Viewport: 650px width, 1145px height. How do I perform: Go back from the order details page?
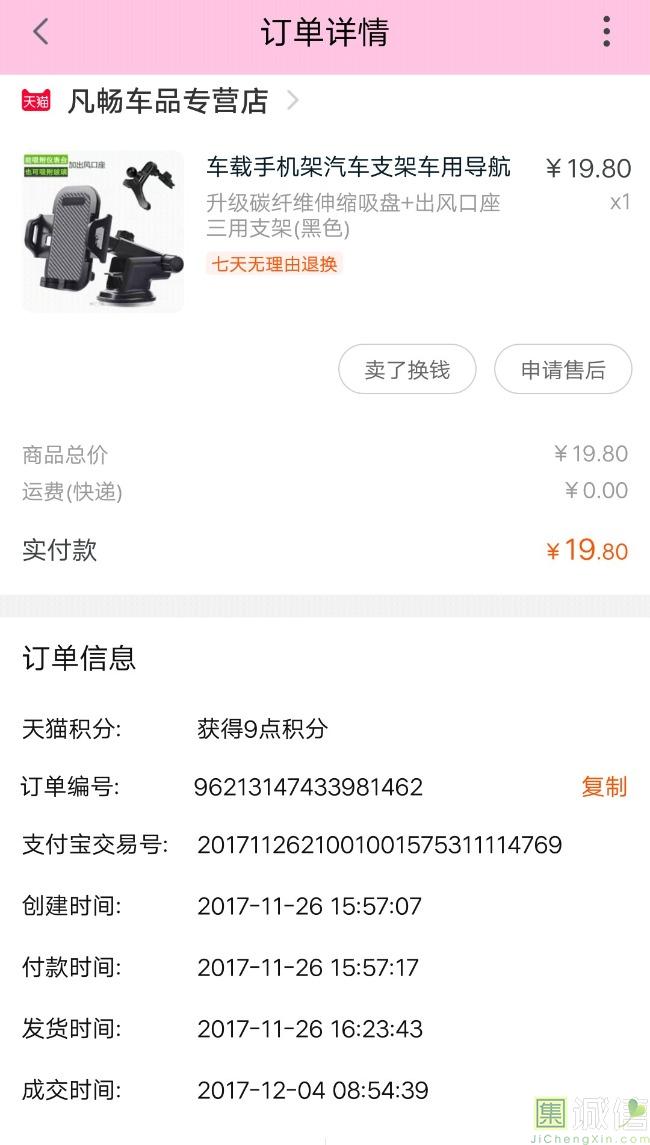pos(40,32)
